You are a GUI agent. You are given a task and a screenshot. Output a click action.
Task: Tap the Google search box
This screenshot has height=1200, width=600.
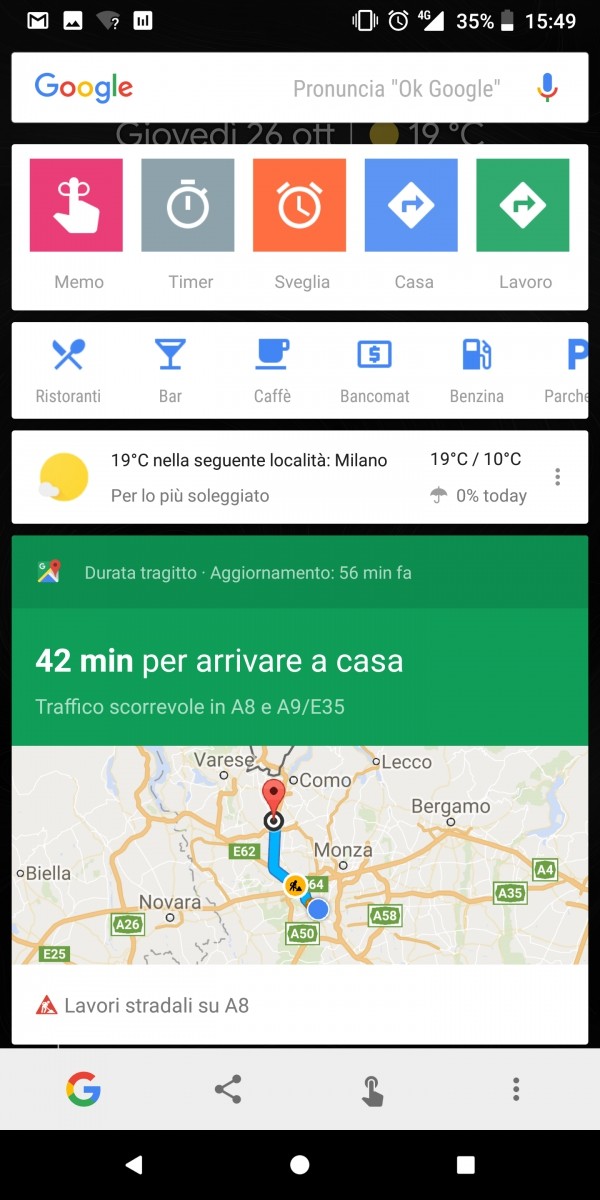299,88
